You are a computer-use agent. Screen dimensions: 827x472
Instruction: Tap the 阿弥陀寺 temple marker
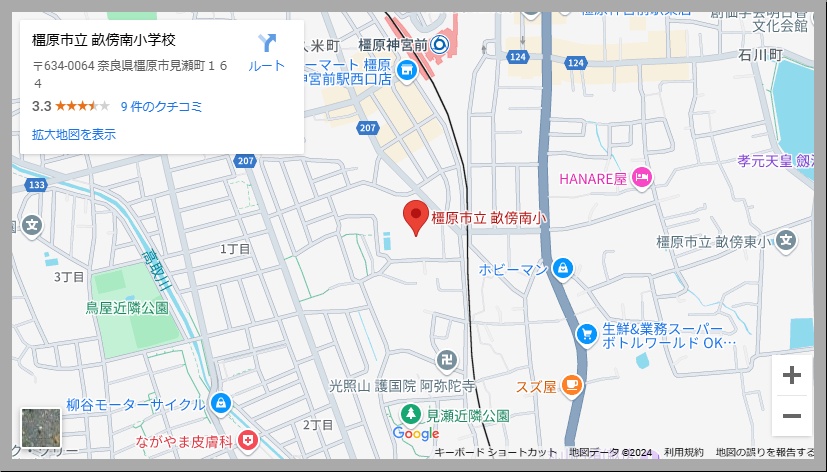coord(446,360)
